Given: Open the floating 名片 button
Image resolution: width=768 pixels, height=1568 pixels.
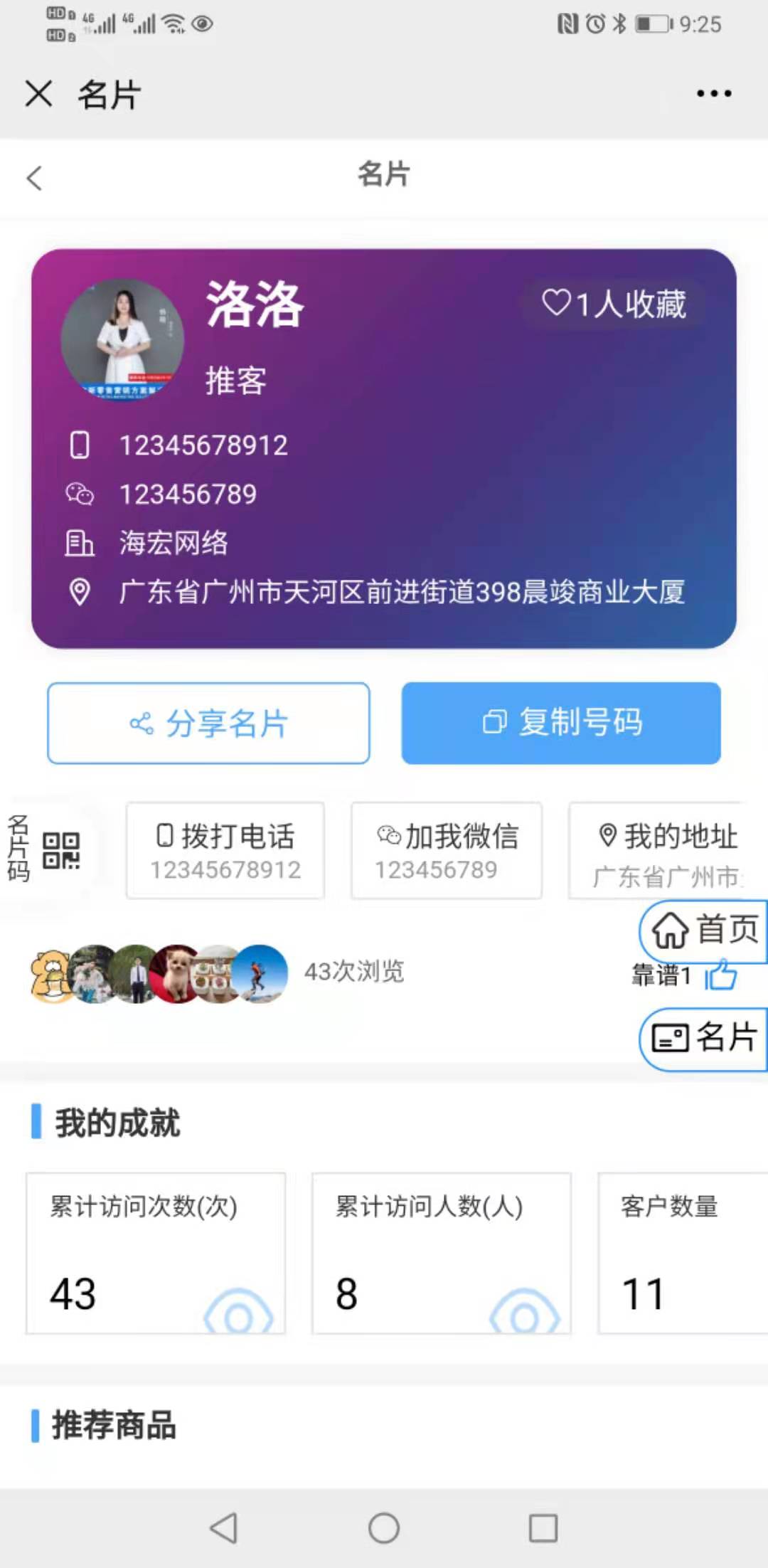Looking at the screenshot, I should click(704, 1038).
